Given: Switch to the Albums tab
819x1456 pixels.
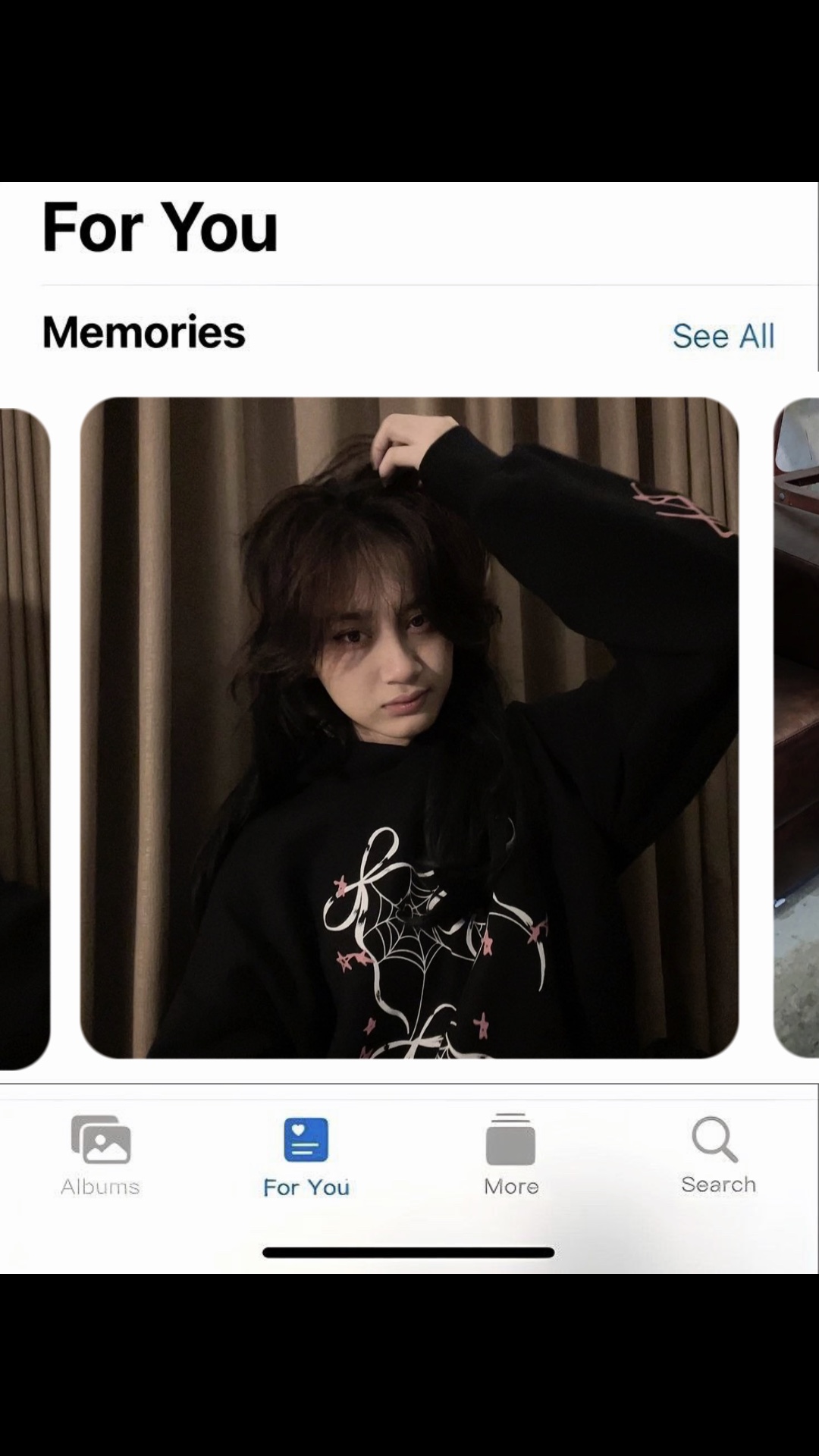Looking at the screenshot, I should 101,1155.
